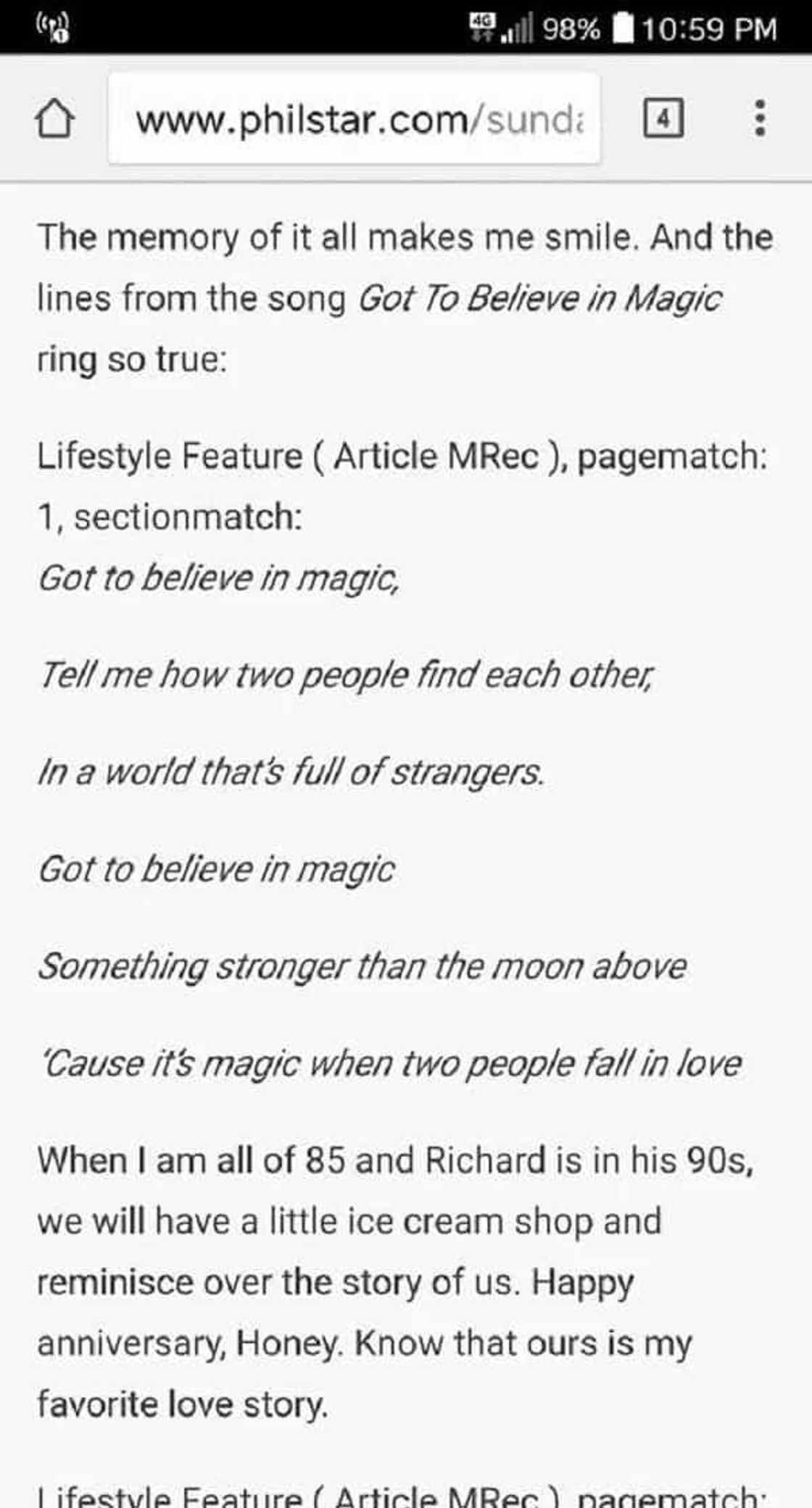Go to the browser home page
812x1508 pixels.
click(x=54, y=119)
